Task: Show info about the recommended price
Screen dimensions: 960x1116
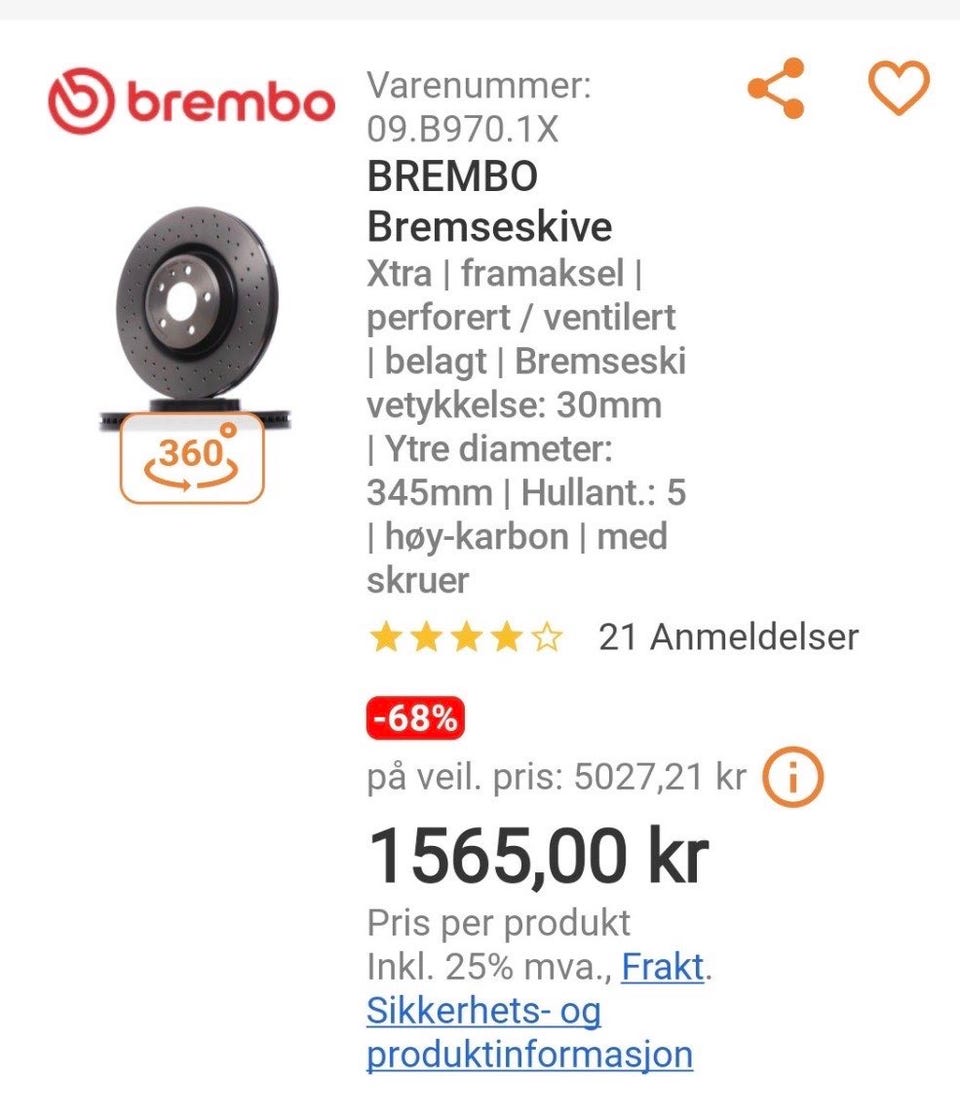Action: (x=793, y=776)
